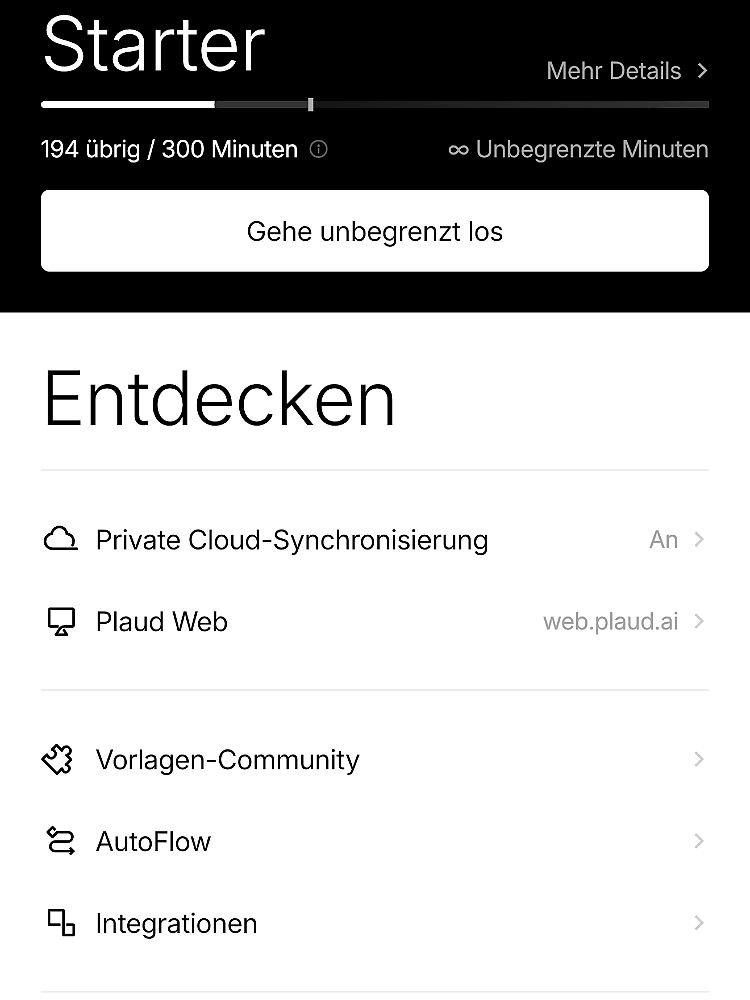750x1000 pixels.
Task: Open Private Cloud-Synchronisierung settings
Action: coord(375,540)
